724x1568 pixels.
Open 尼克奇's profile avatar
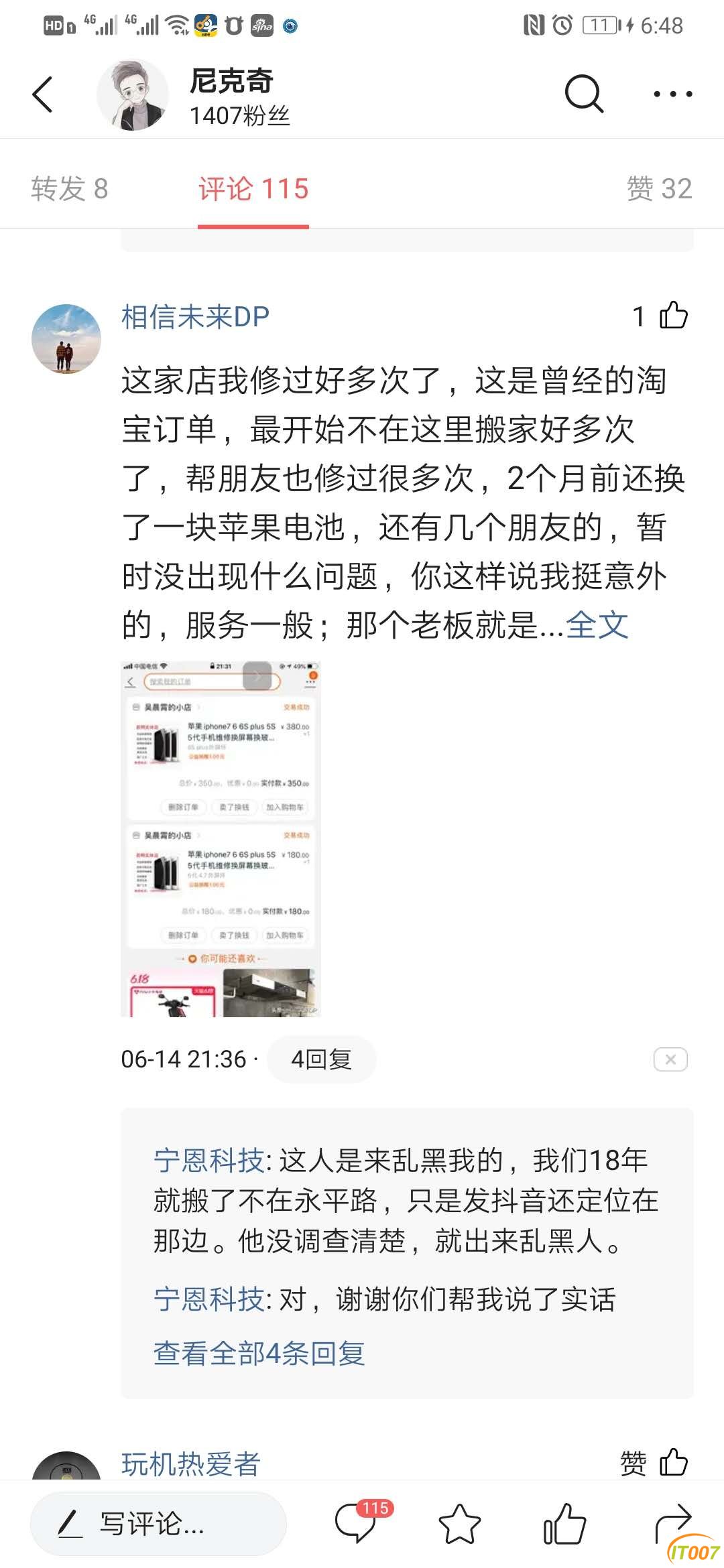[133, 94]
